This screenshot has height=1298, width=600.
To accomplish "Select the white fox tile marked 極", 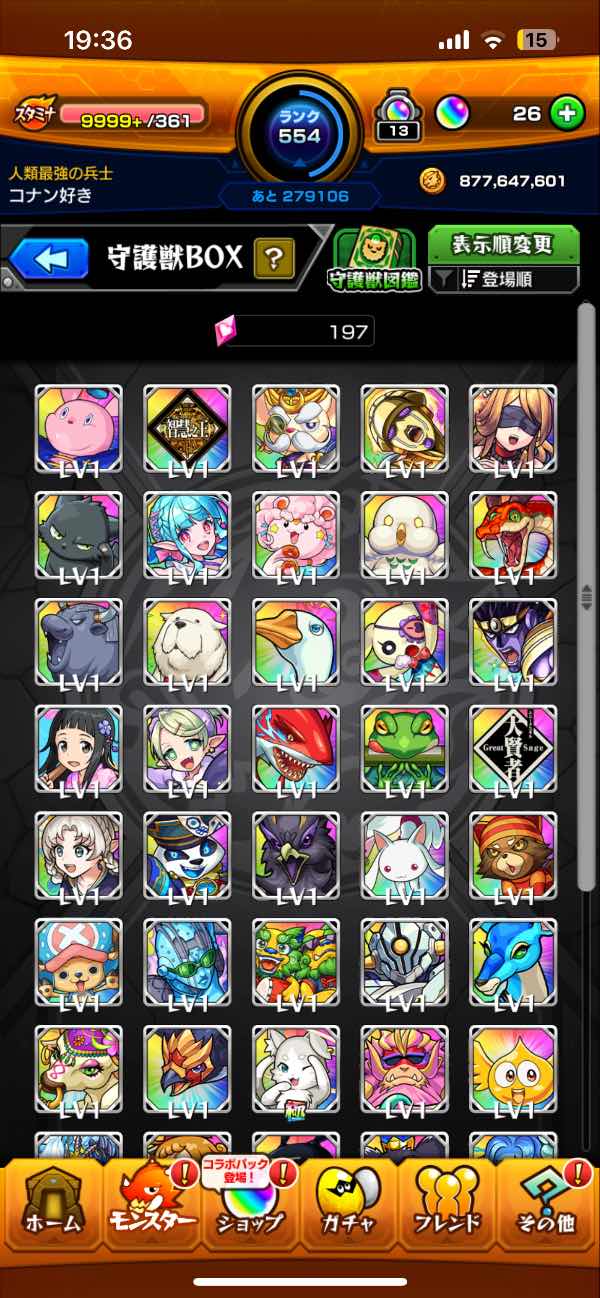I will point(296,1070).
